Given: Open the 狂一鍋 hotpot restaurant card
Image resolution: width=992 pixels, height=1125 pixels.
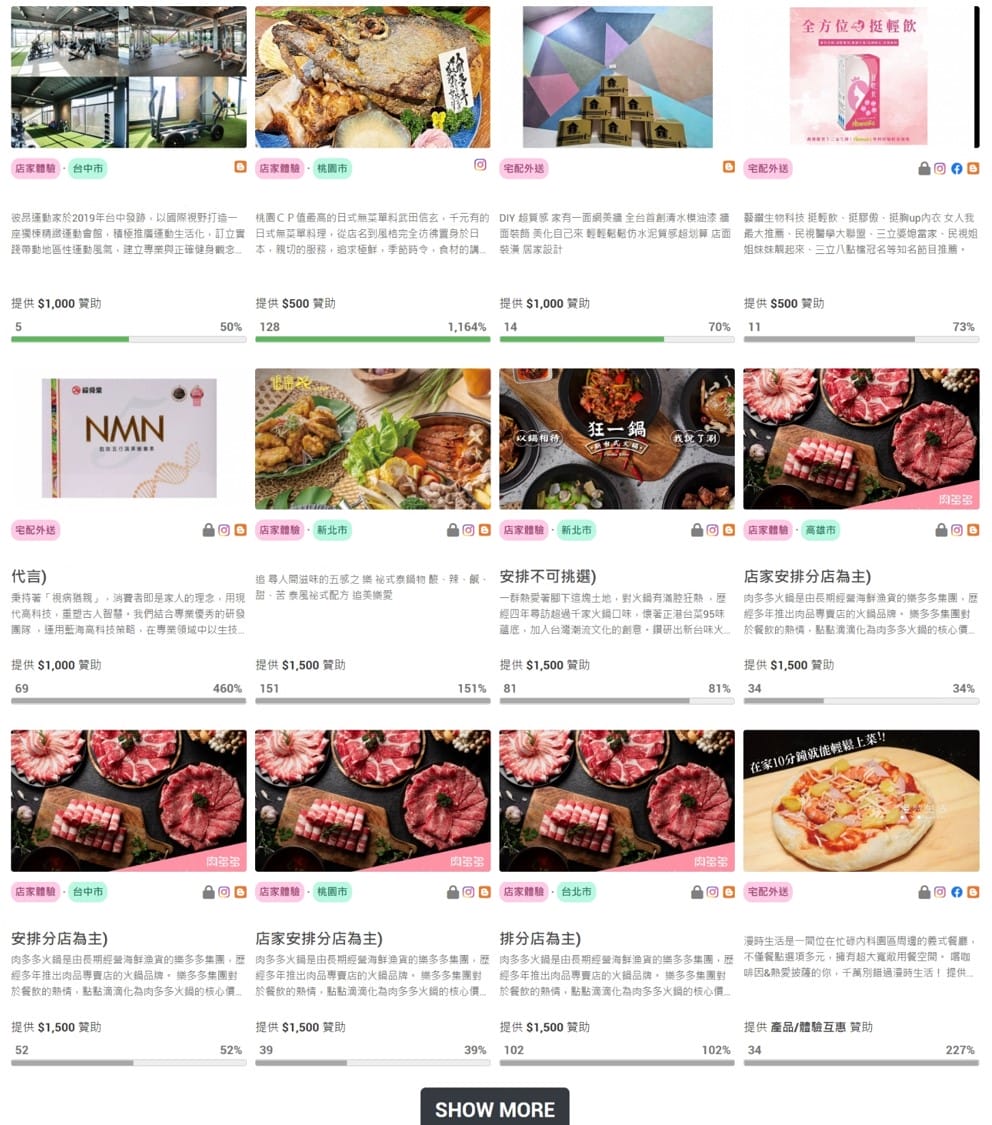Looking at the screenshot, I should point(616,439).
